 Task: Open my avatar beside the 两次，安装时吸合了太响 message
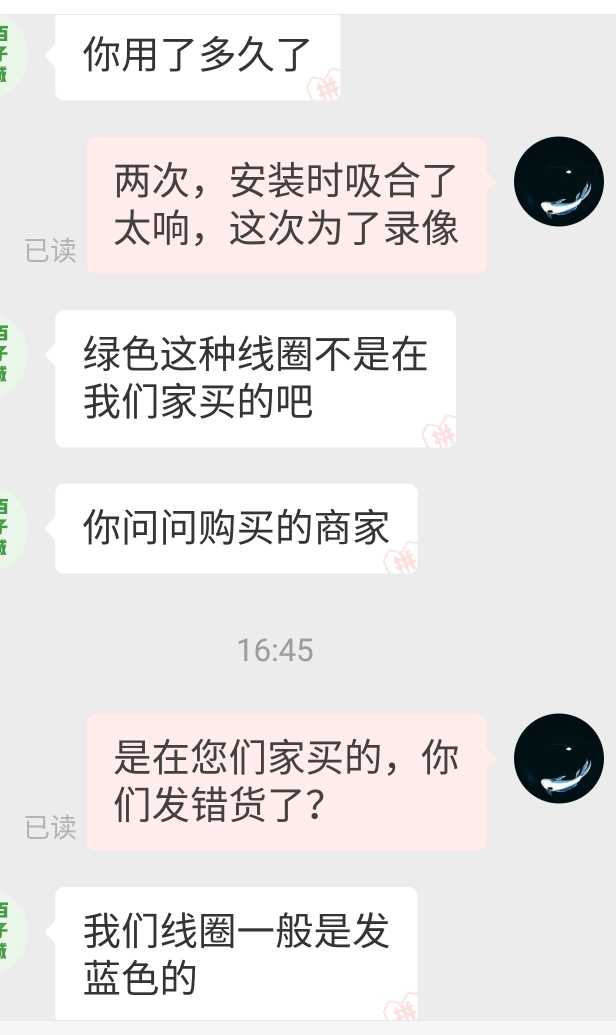(559, 182)
